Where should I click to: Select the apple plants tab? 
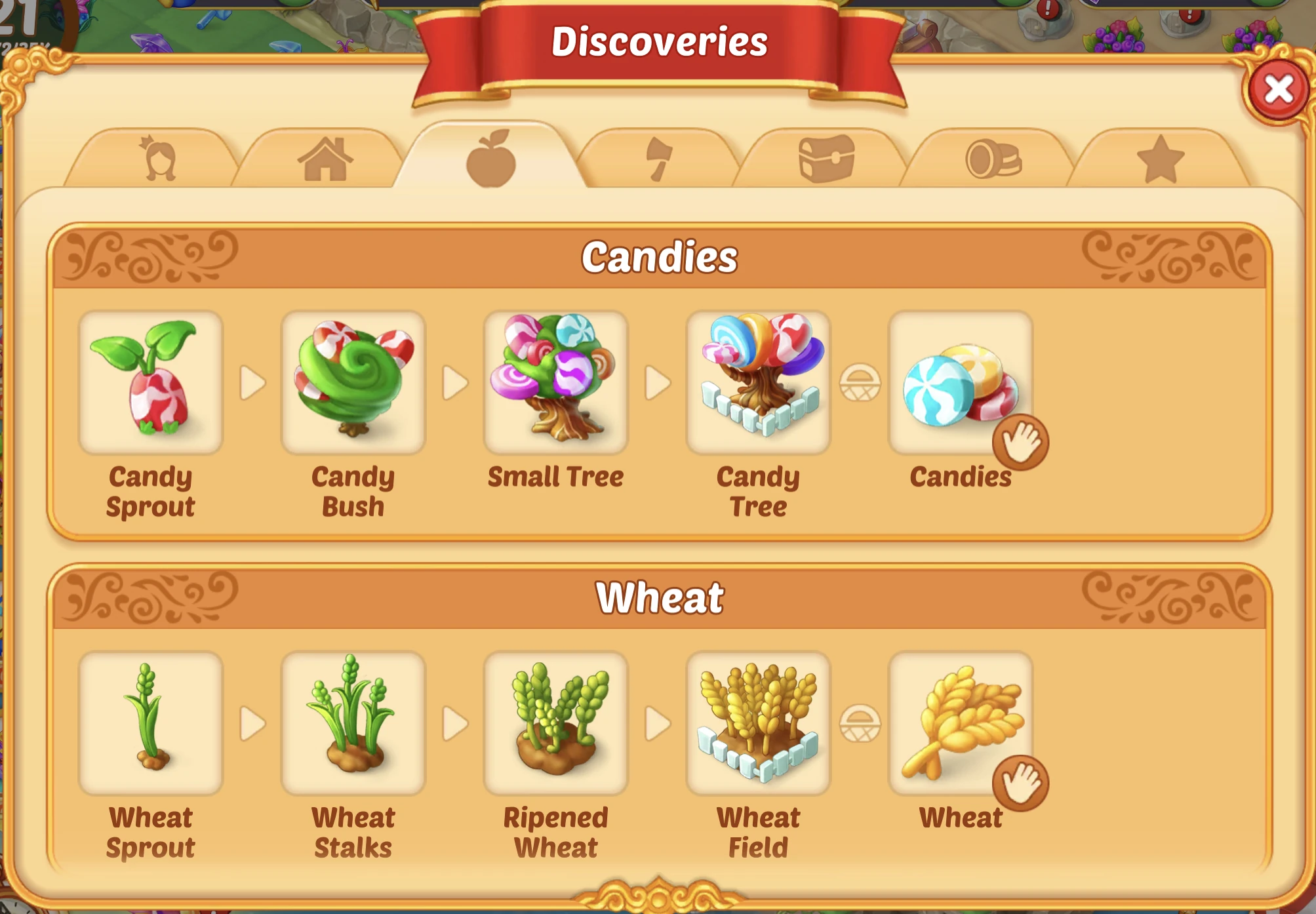(490, 159)
